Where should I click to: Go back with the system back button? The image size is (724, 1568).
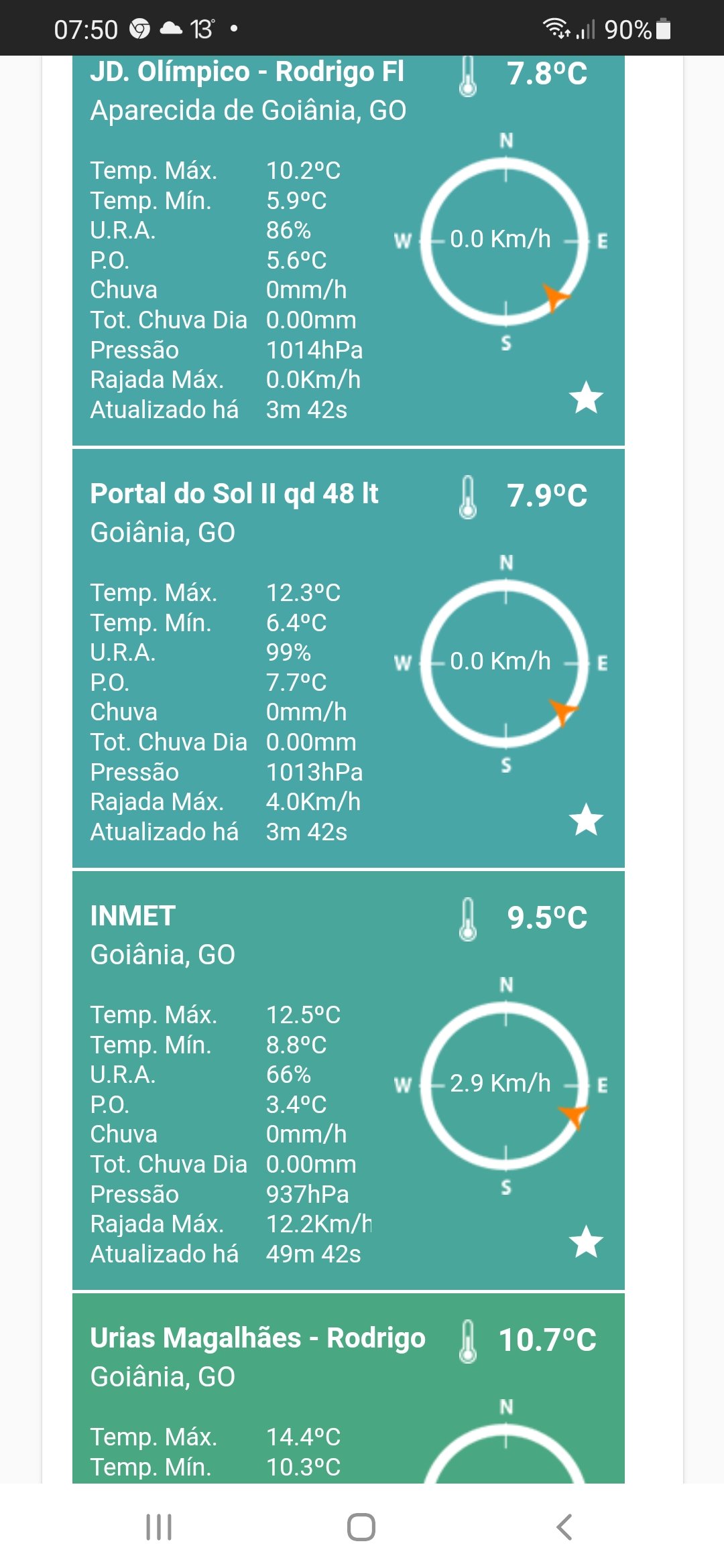[x=564, y=1527]
